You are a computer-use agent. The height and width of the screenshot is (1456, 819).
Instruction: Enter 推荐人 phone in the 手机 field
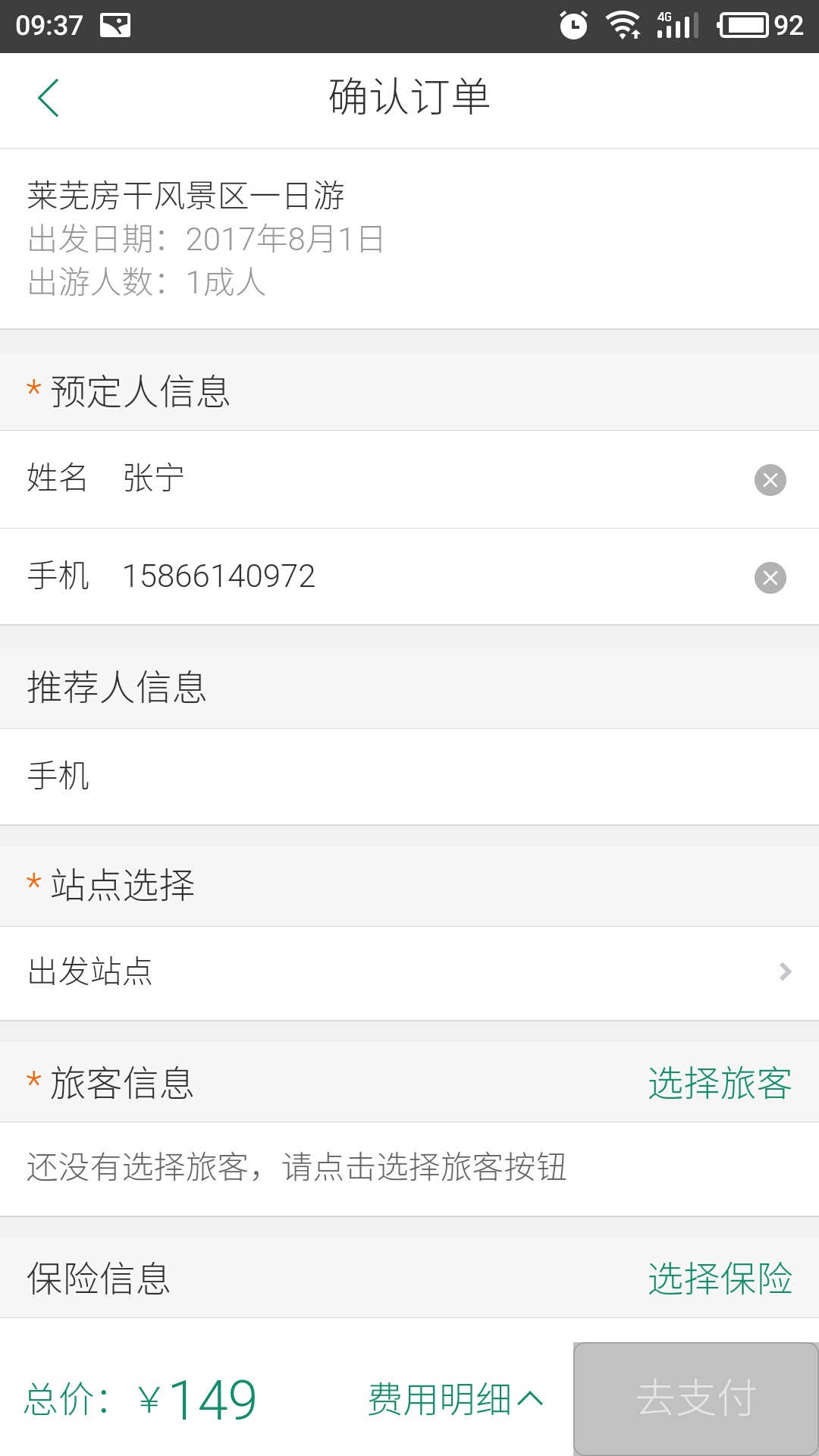pos(440,777)
